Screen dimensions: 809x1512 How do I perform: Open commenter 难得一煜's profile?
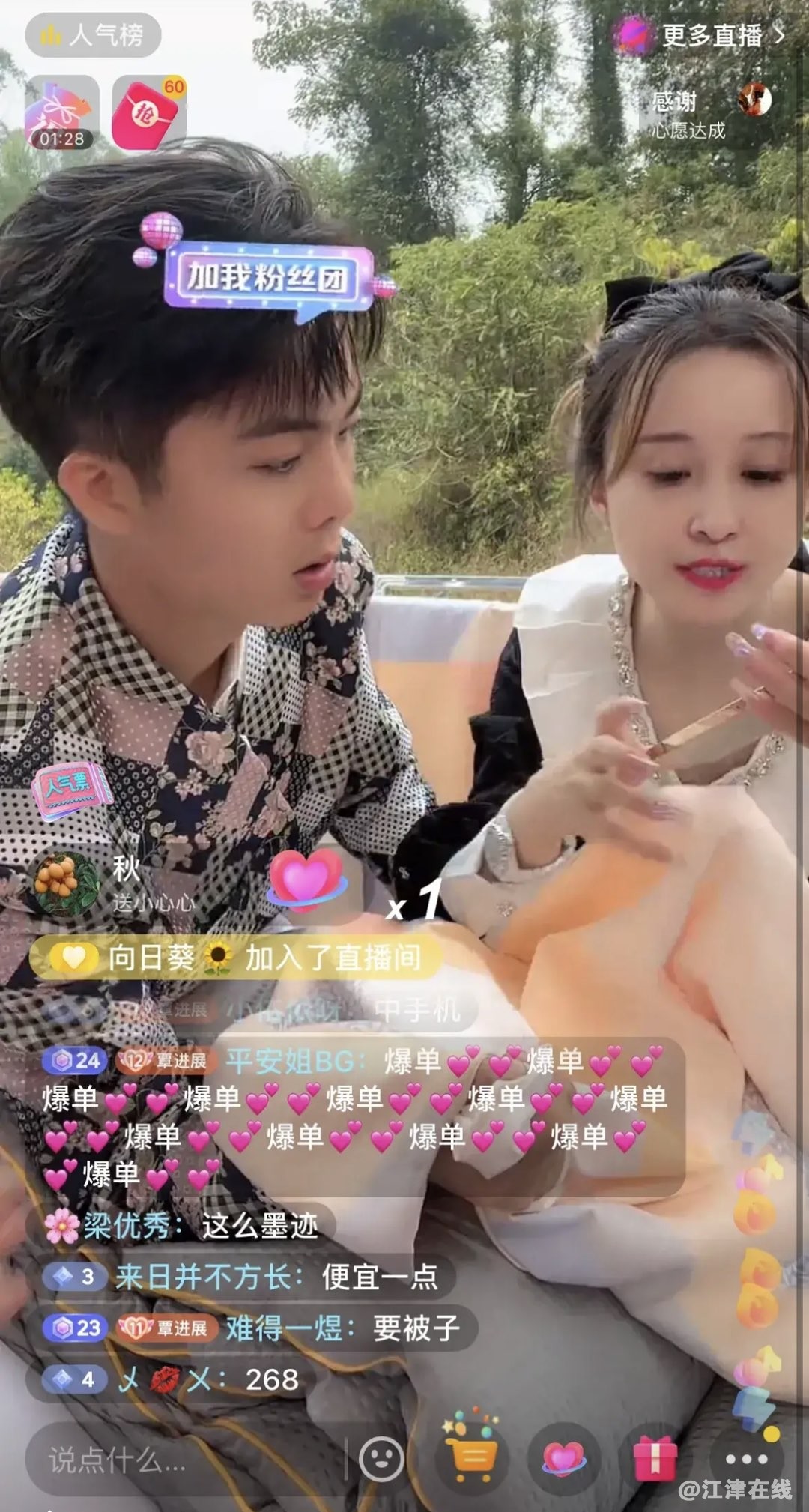(283, 1328)
